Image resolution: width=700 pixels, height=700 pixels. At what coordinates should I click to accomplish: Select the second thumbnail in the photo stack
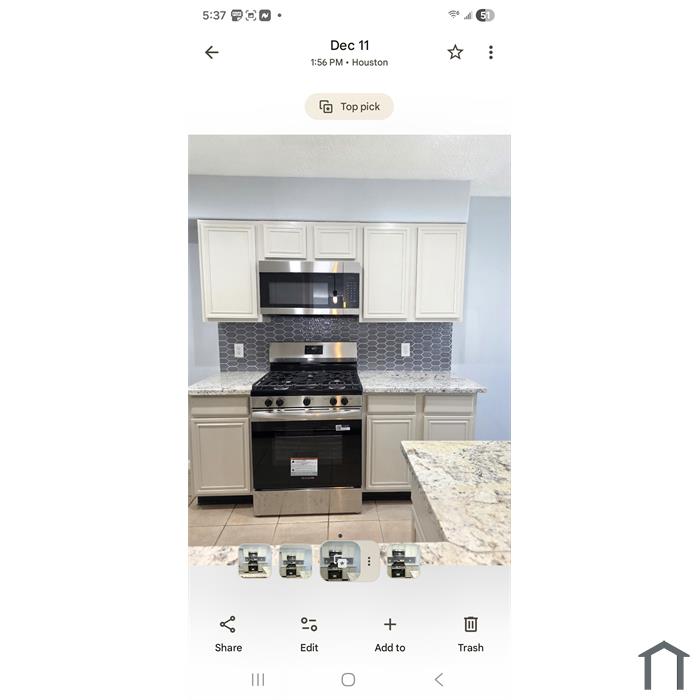point(295,562)
